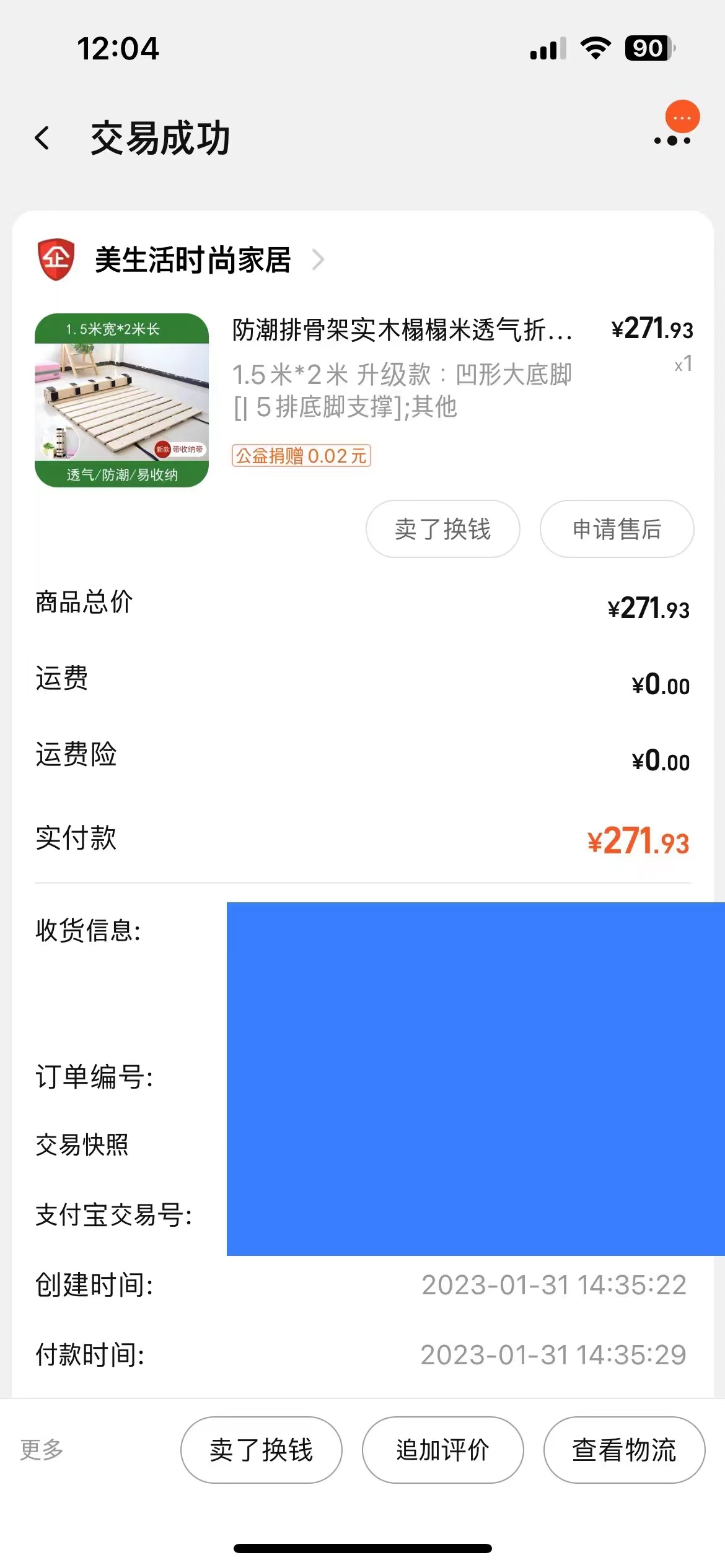The image size is (725, 1568).
Task: Tap the 申请售后 button
Action: [x=617, y=529]
